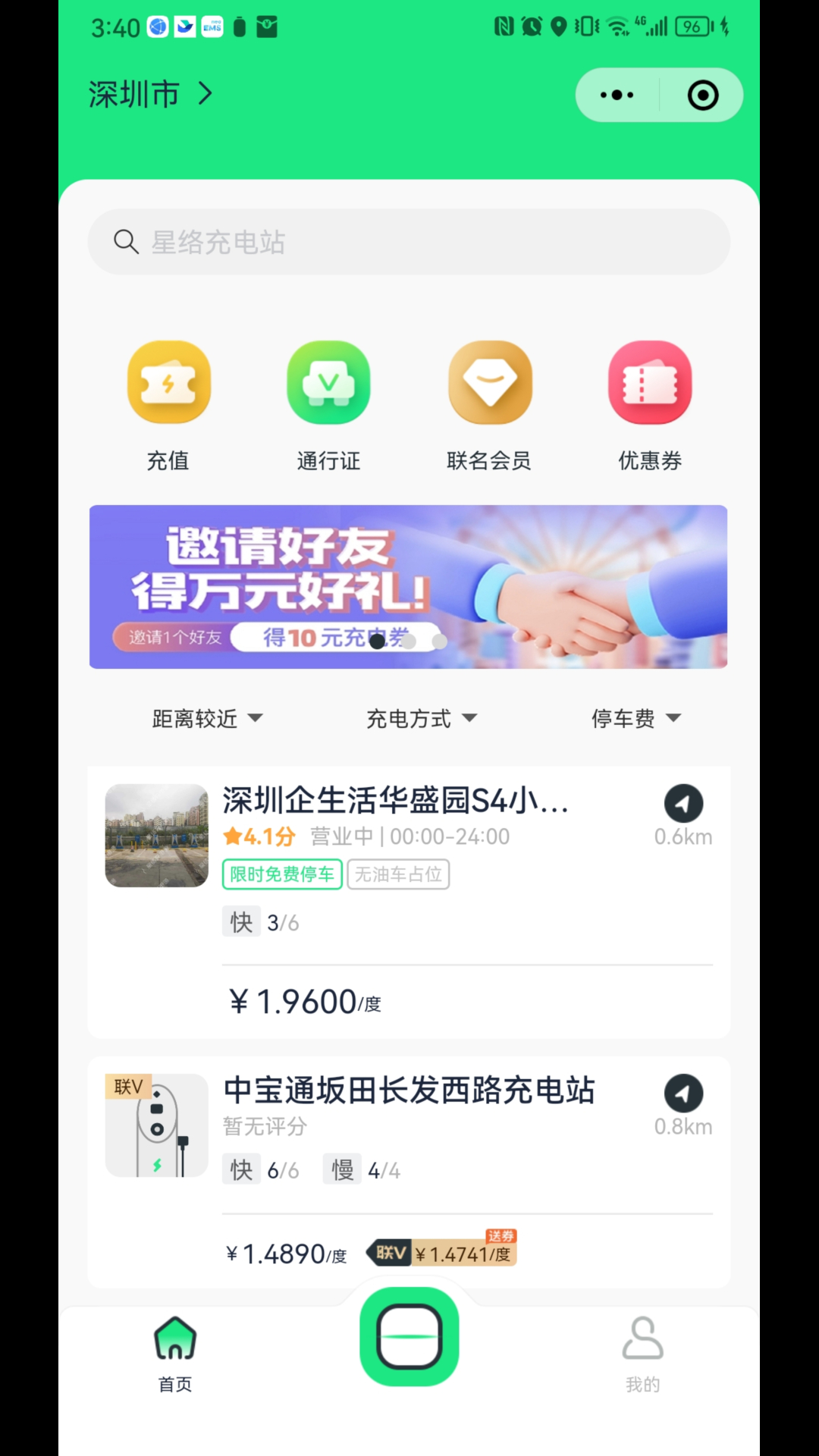819x1456 pixels.
Task: Open the 充电方式 filter dropdown
Action: pyautogui.click(x=422, y=718)
